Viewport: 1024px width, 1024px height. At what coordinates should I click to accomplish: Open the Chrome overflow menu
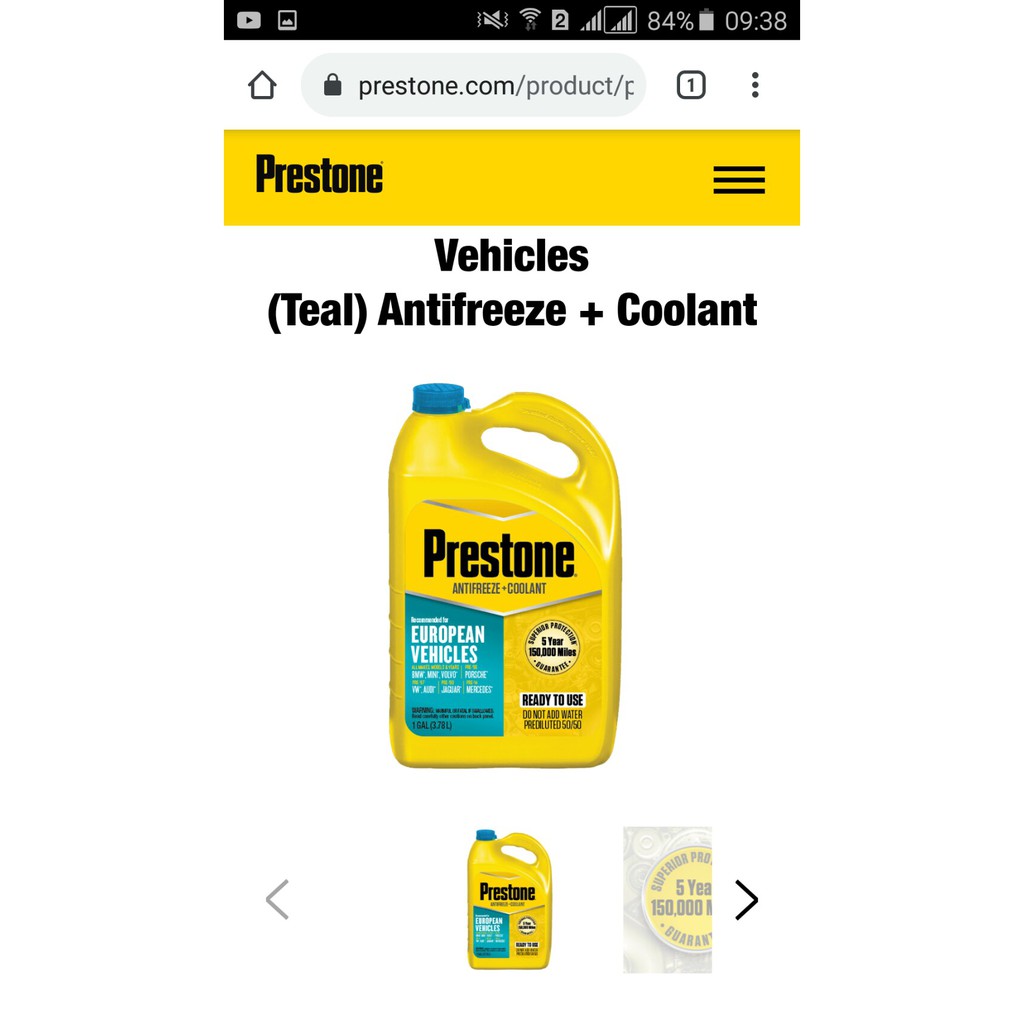[x=755, y=86]
